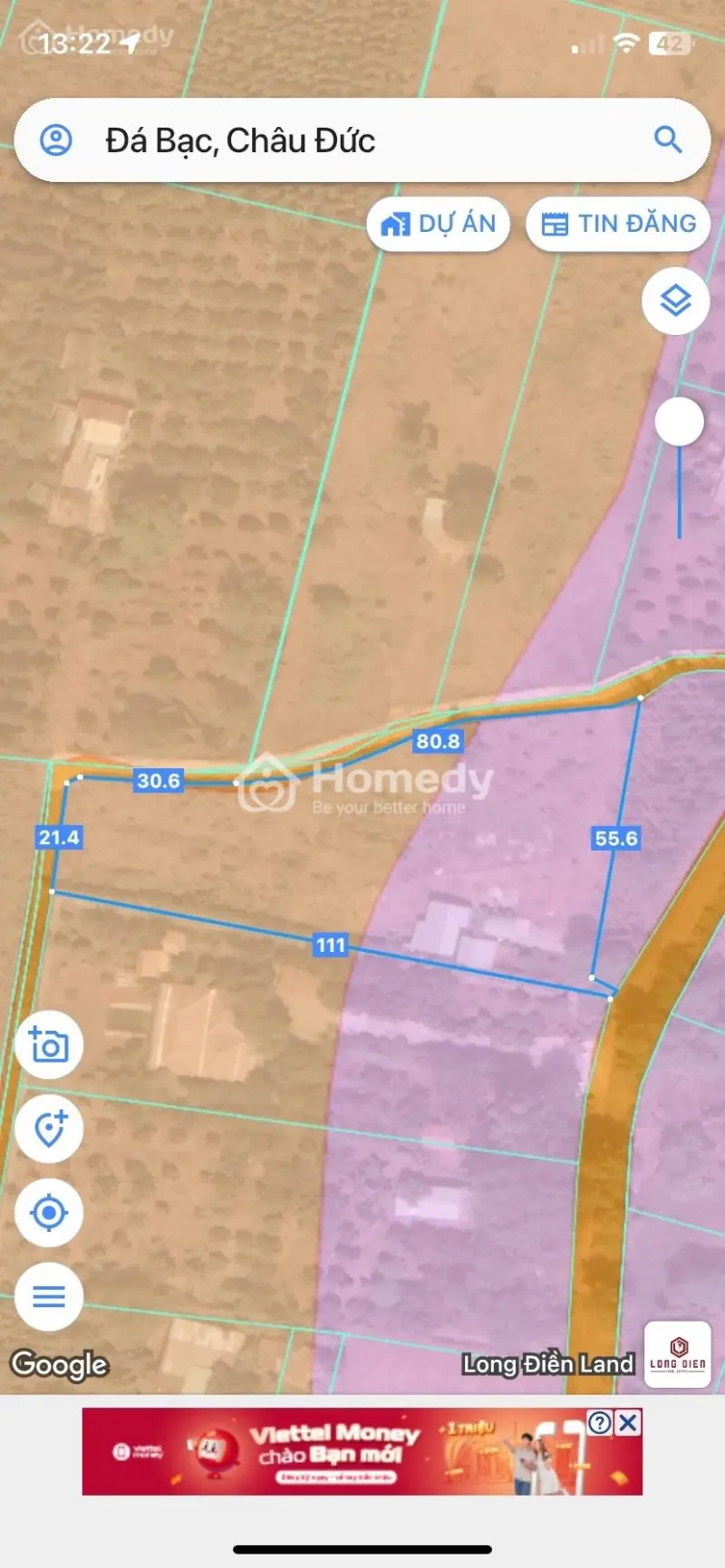Open the DỰ ÁN projects chip
Viewport: 725px width, 1568px height.
click(439, 224)
